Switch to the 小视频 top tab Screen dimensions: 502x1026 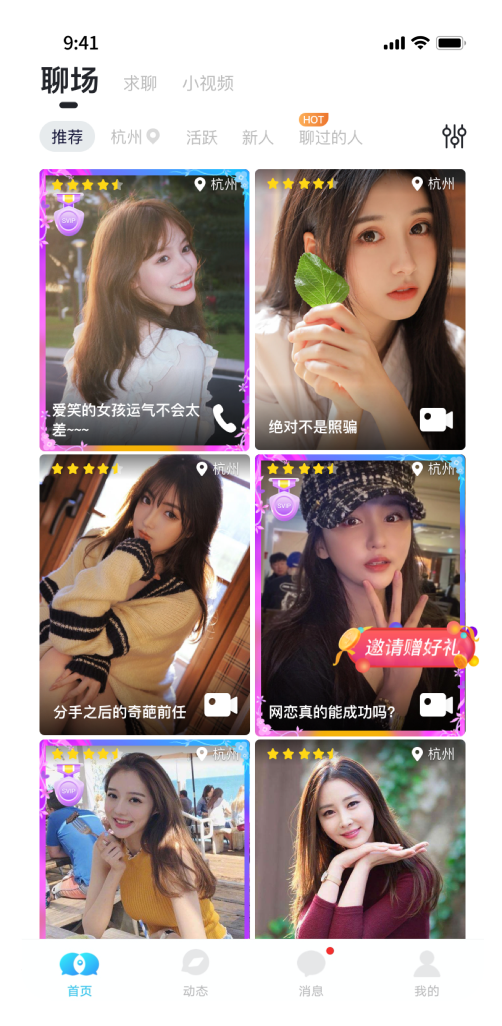click(207, 84)
